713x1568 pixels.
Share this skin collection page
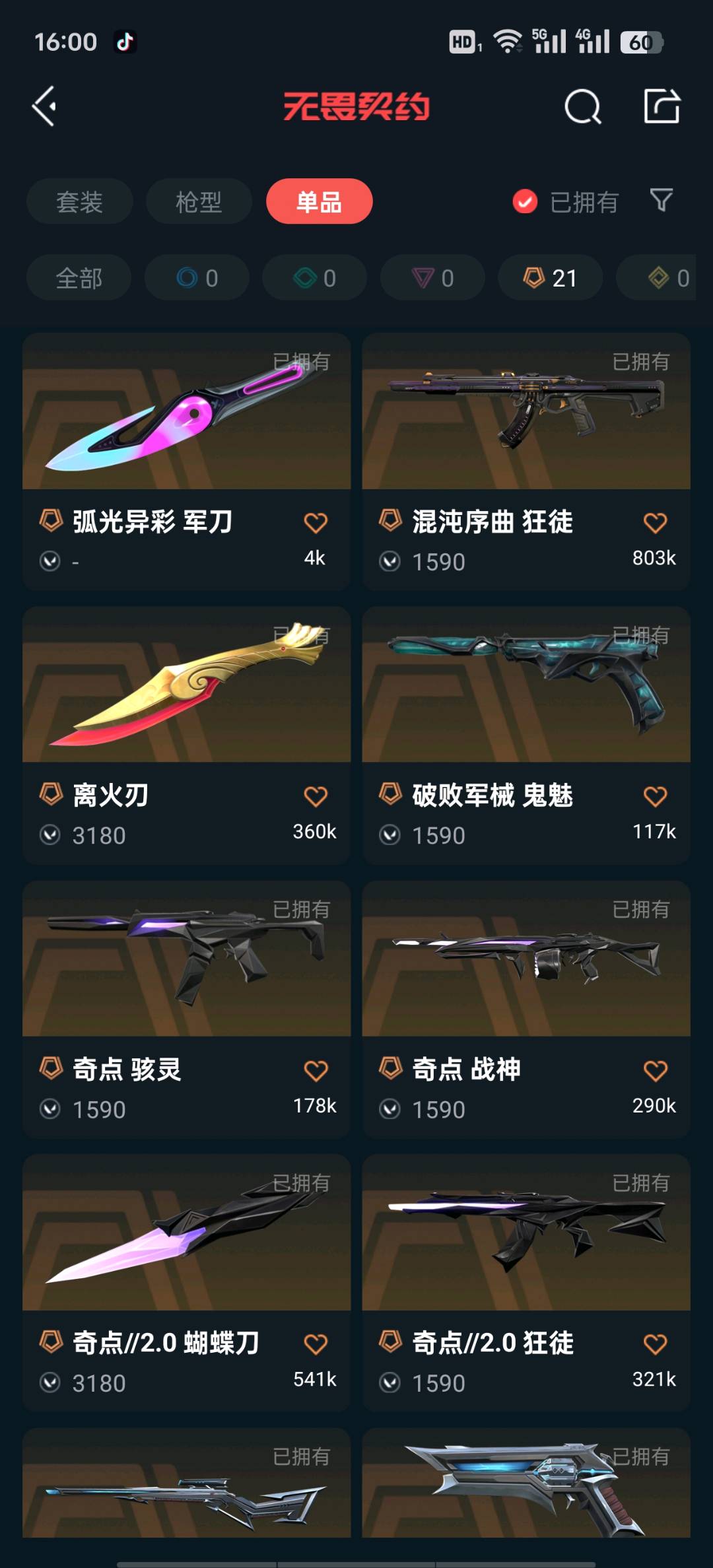(662, 106)
